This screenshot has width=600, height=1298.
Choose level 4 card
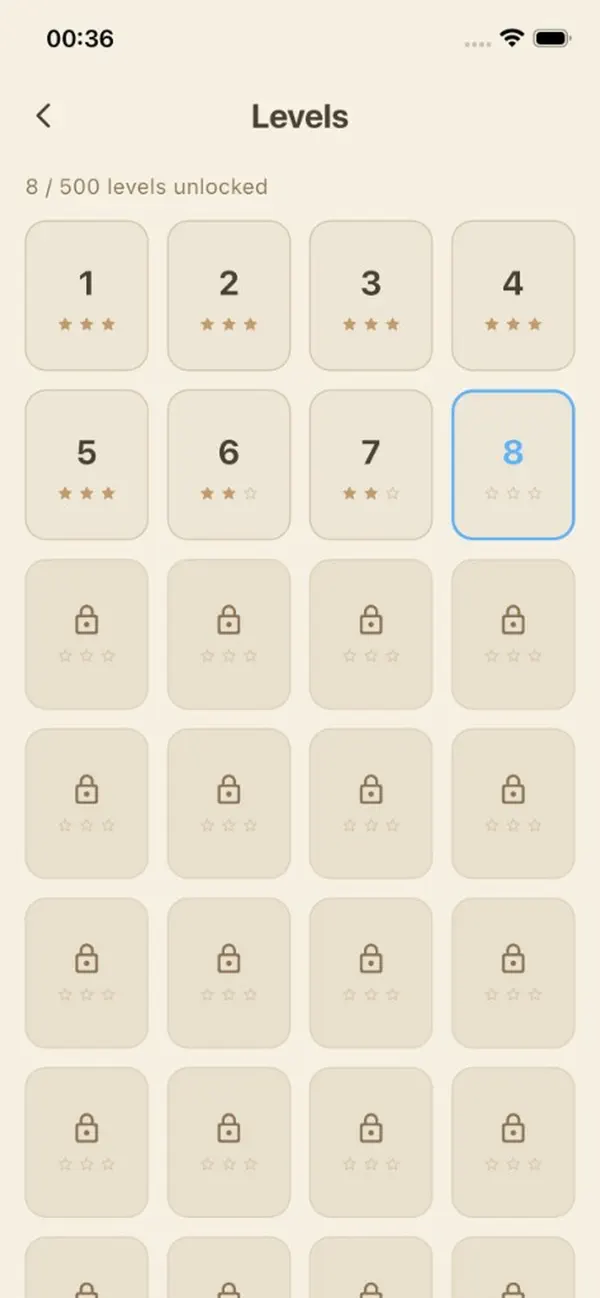(513, 296)
